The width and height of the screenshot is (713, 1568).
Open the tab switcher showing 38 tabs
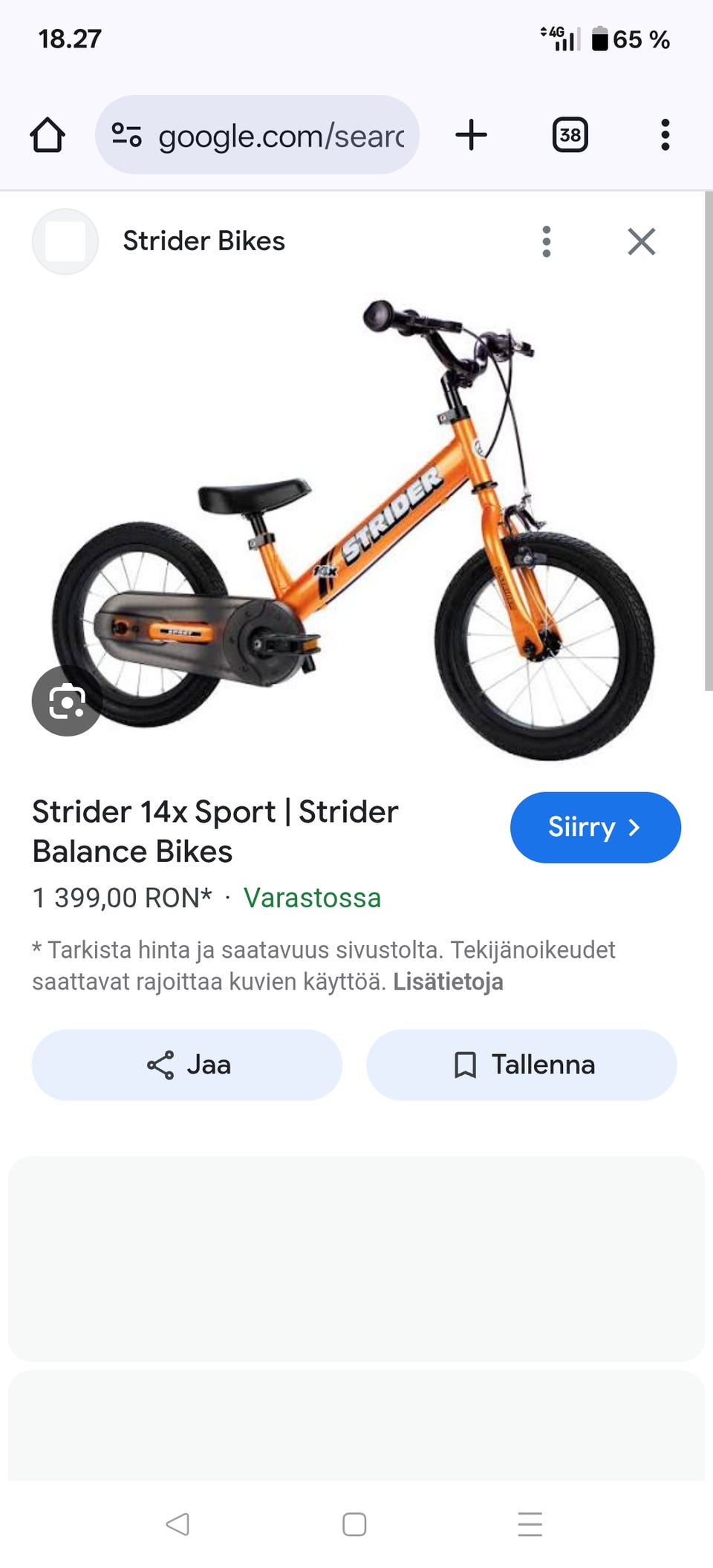point(570,135)
